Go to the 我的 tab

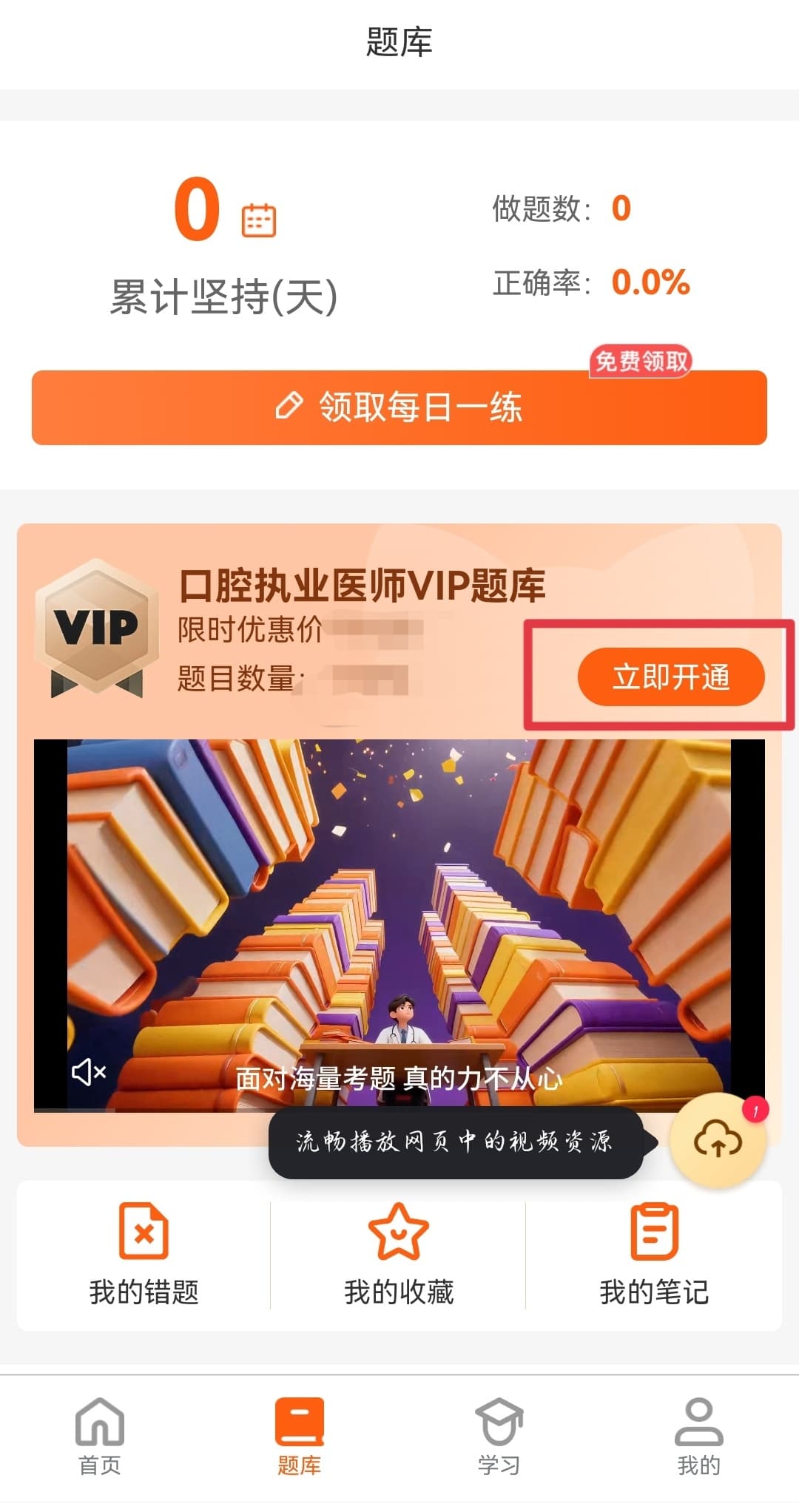coord(698,1436)
